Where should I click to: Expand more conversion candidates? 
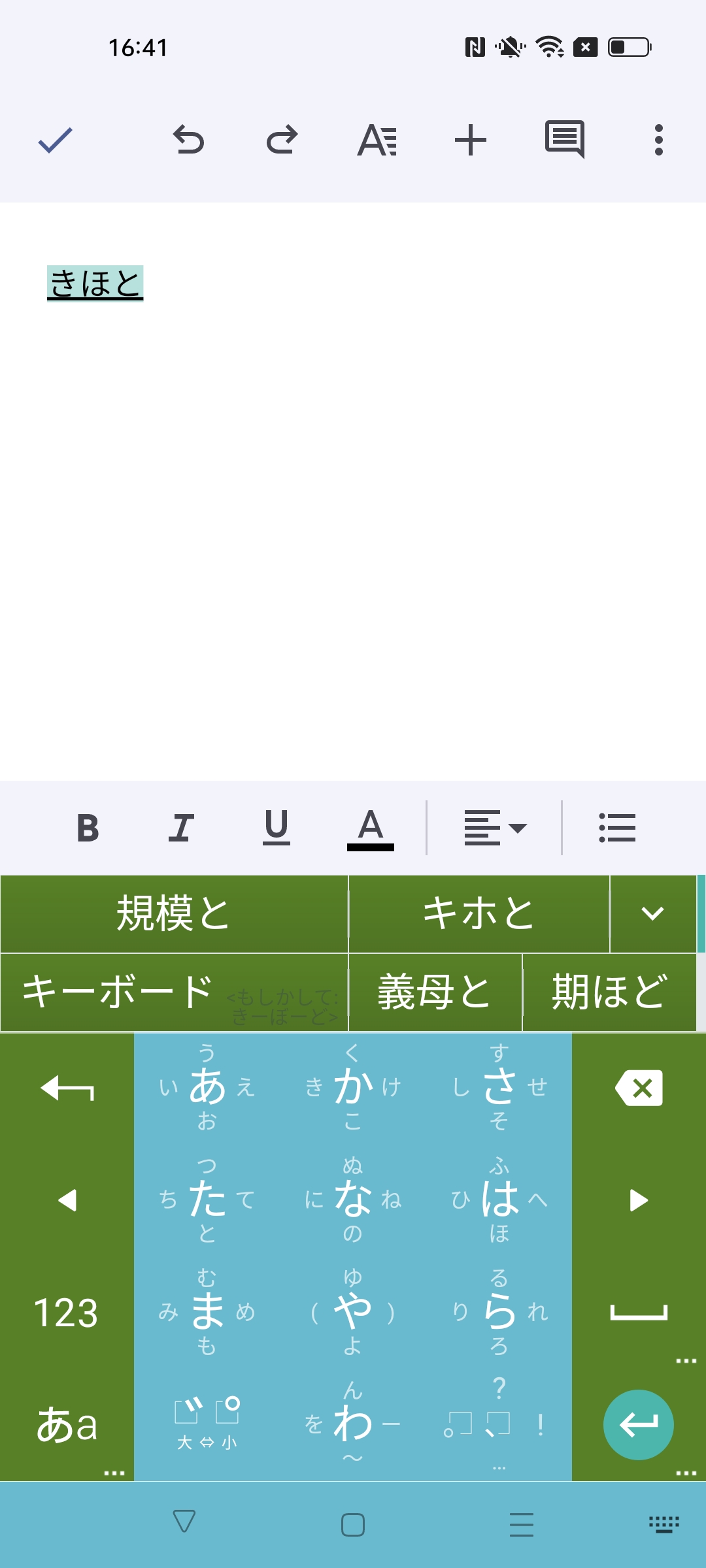pos(652,913)
